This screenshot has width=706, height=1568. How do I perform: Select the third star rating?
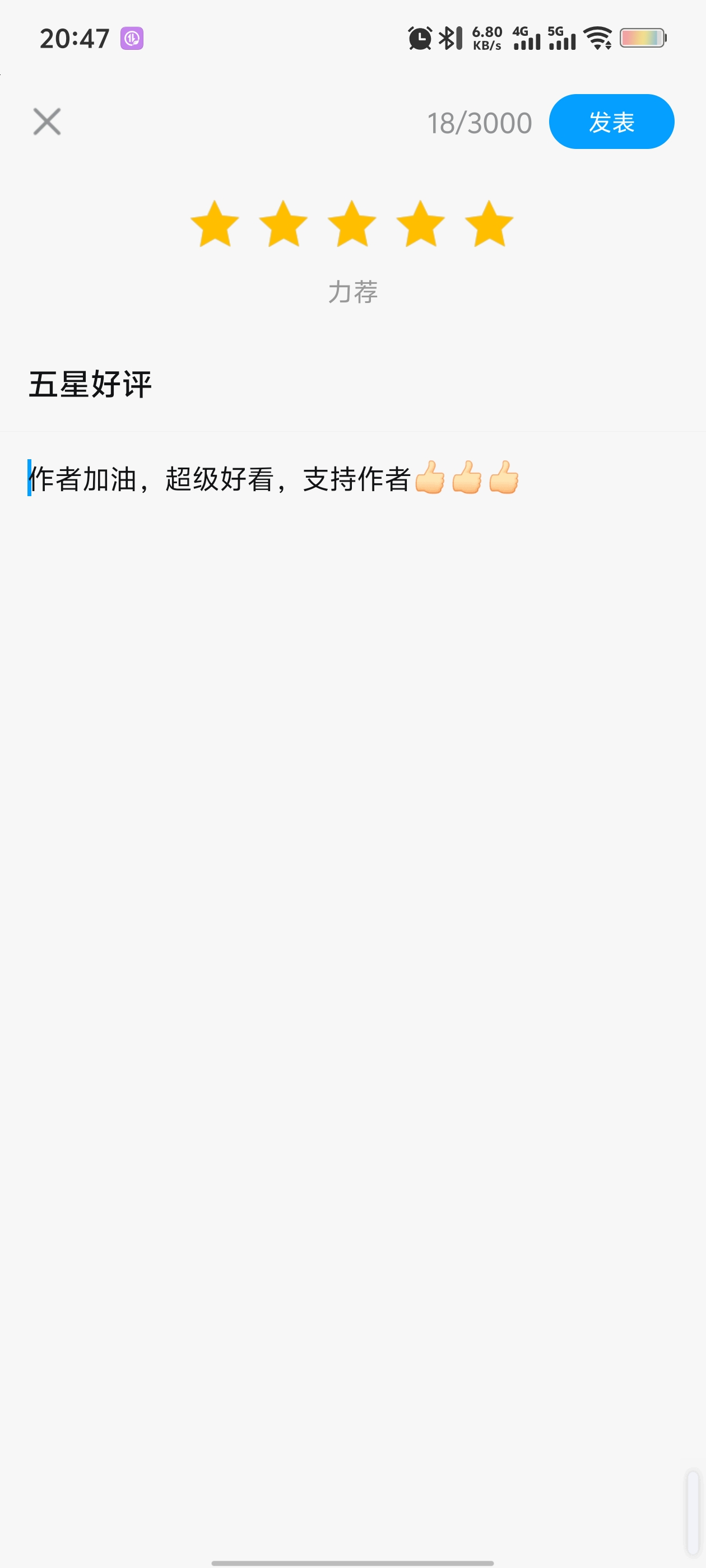point(352,224)
